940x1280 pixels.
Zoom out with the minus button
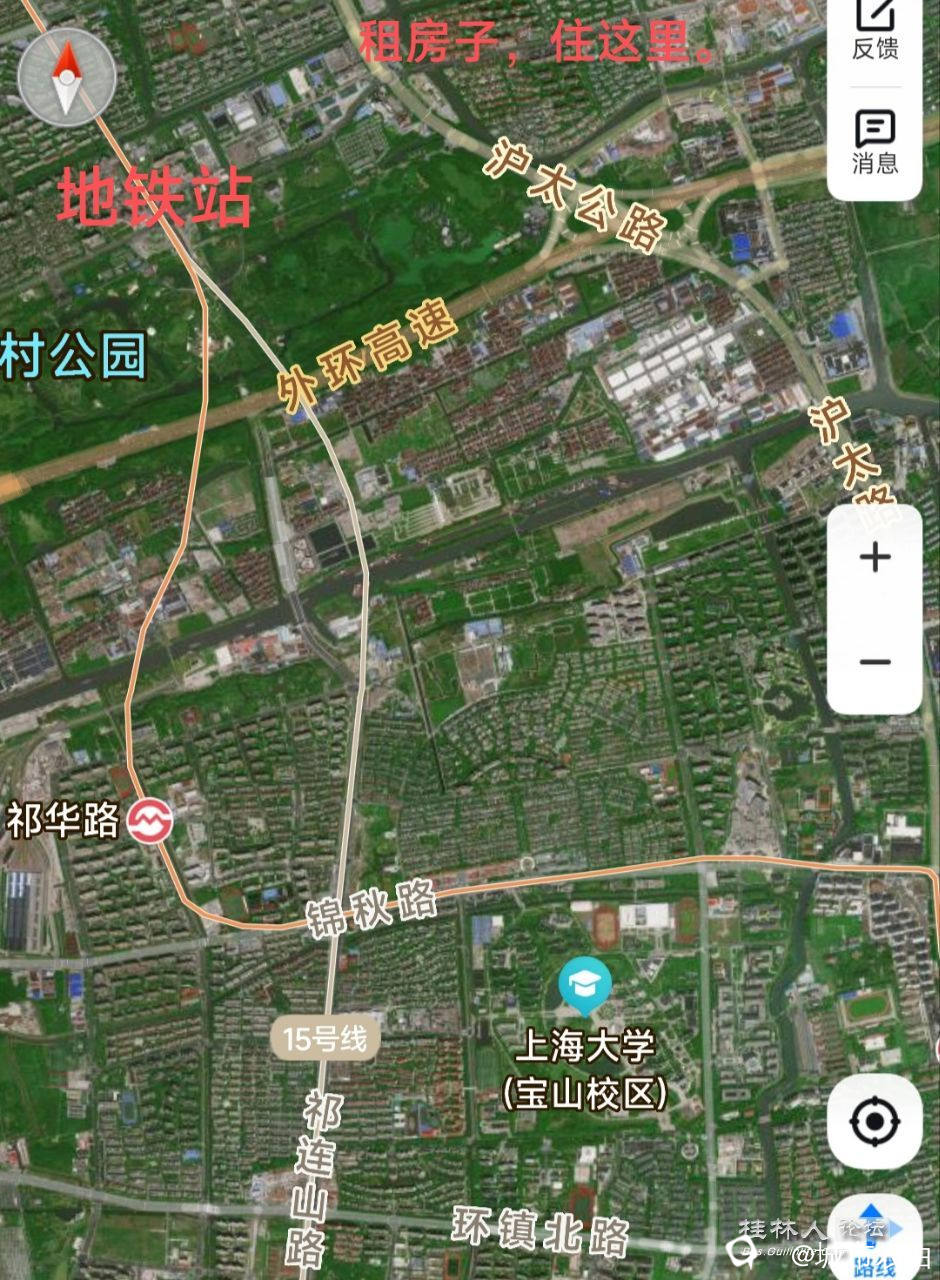pos(874,661)
